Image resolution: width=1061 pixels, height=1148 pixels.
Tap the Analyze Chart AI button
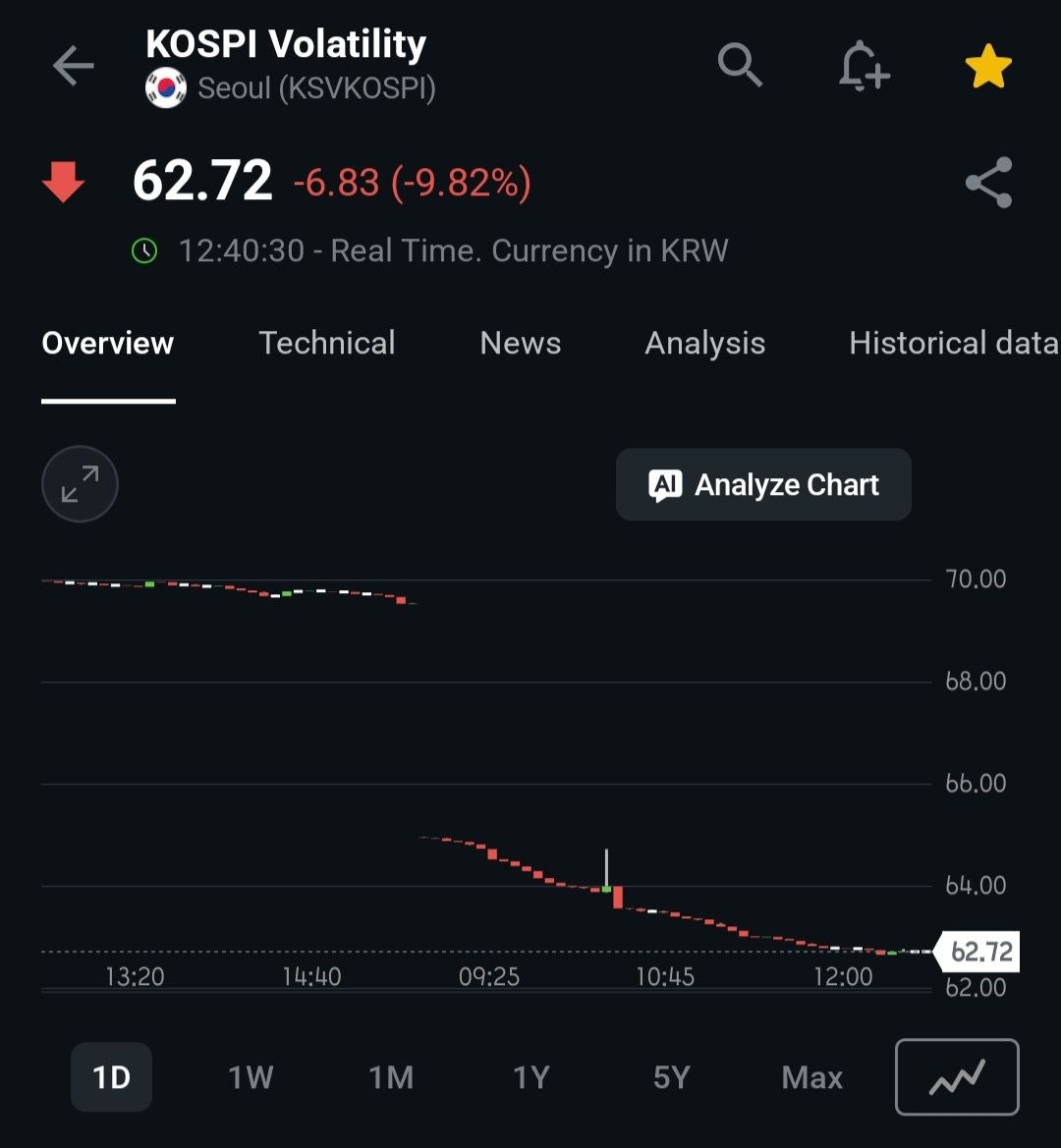pos(763,485)
